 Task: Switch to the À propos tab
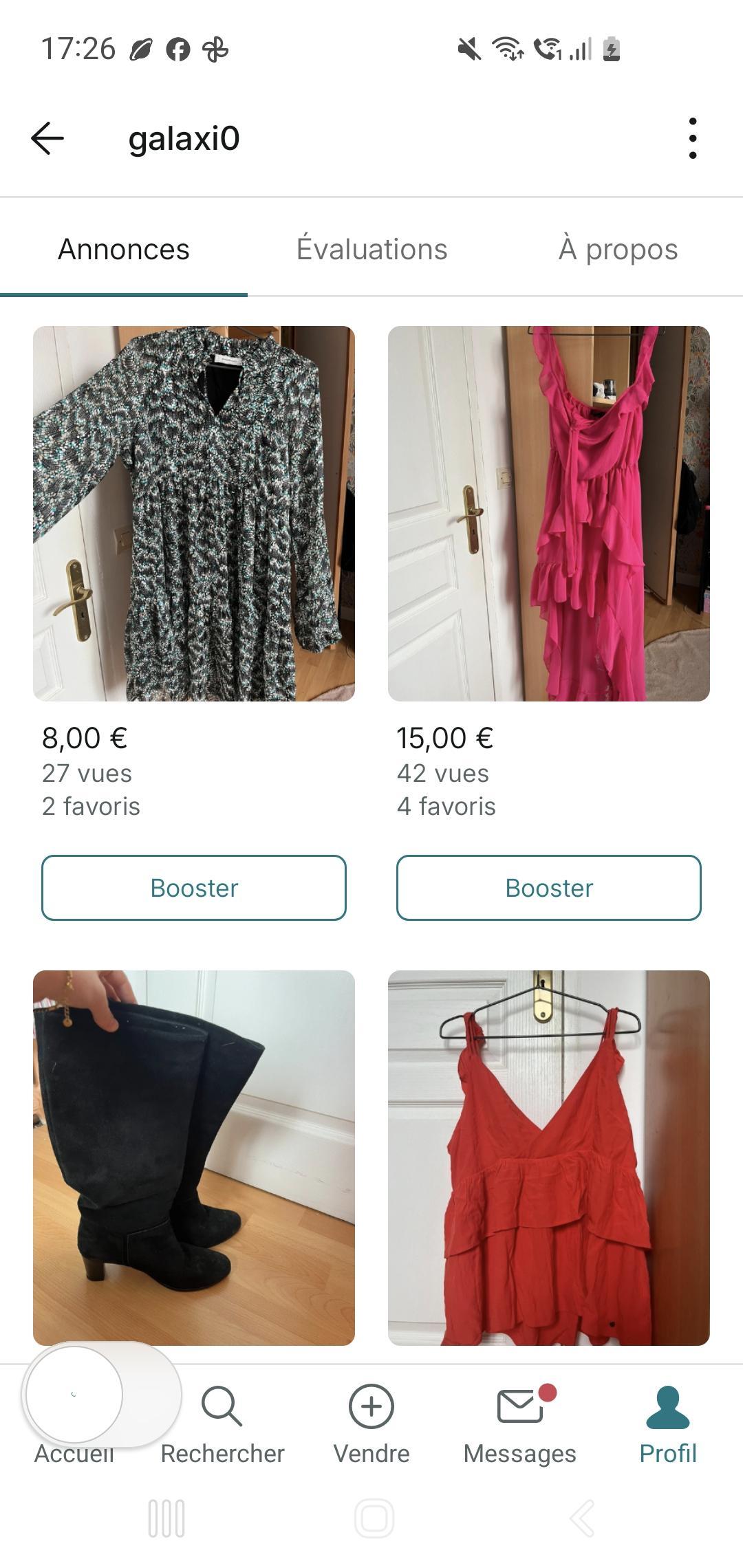coord(618,249)
